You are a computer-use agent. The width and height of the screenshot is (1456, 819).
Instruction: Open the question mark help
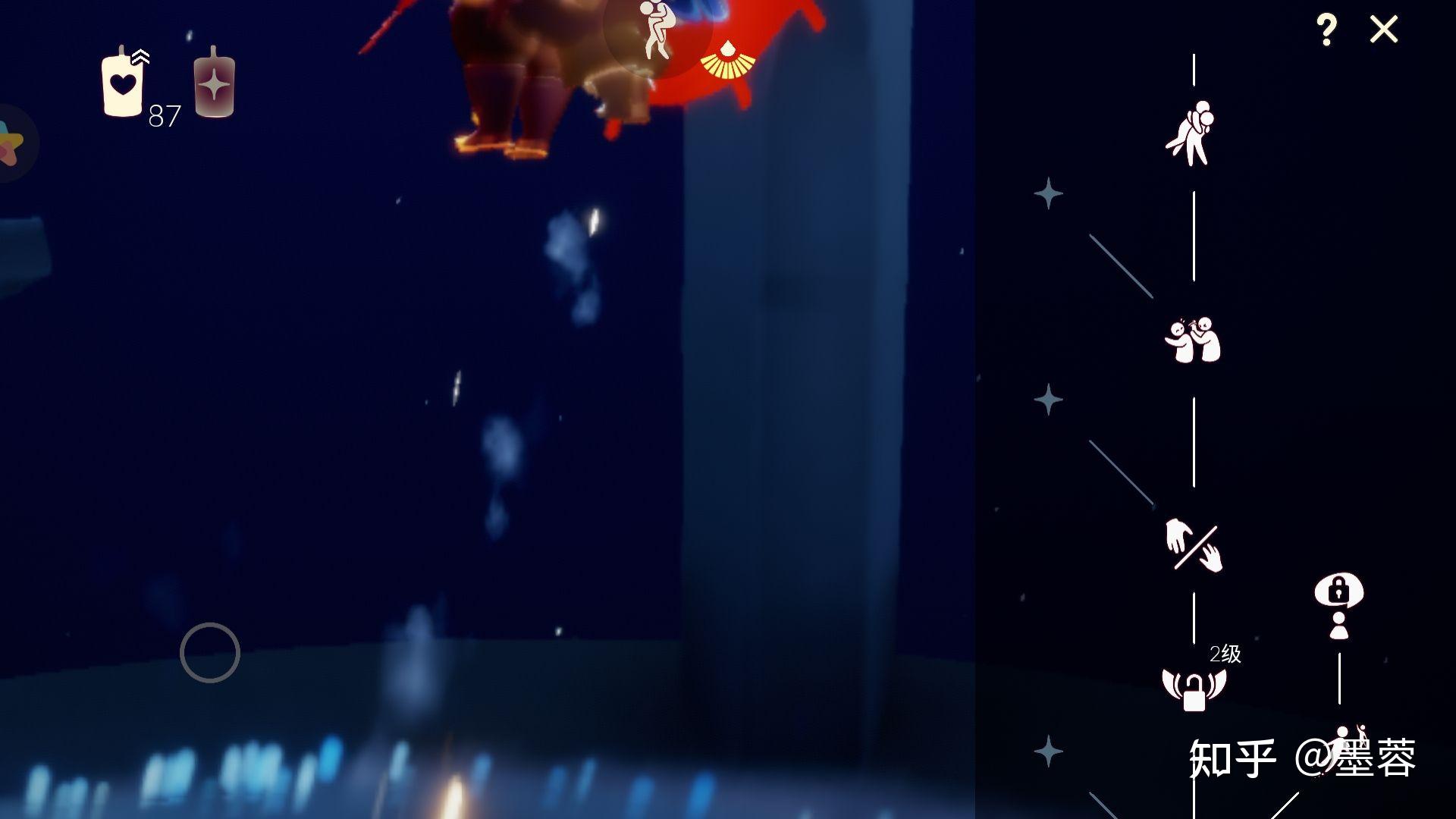(1326, 30)
